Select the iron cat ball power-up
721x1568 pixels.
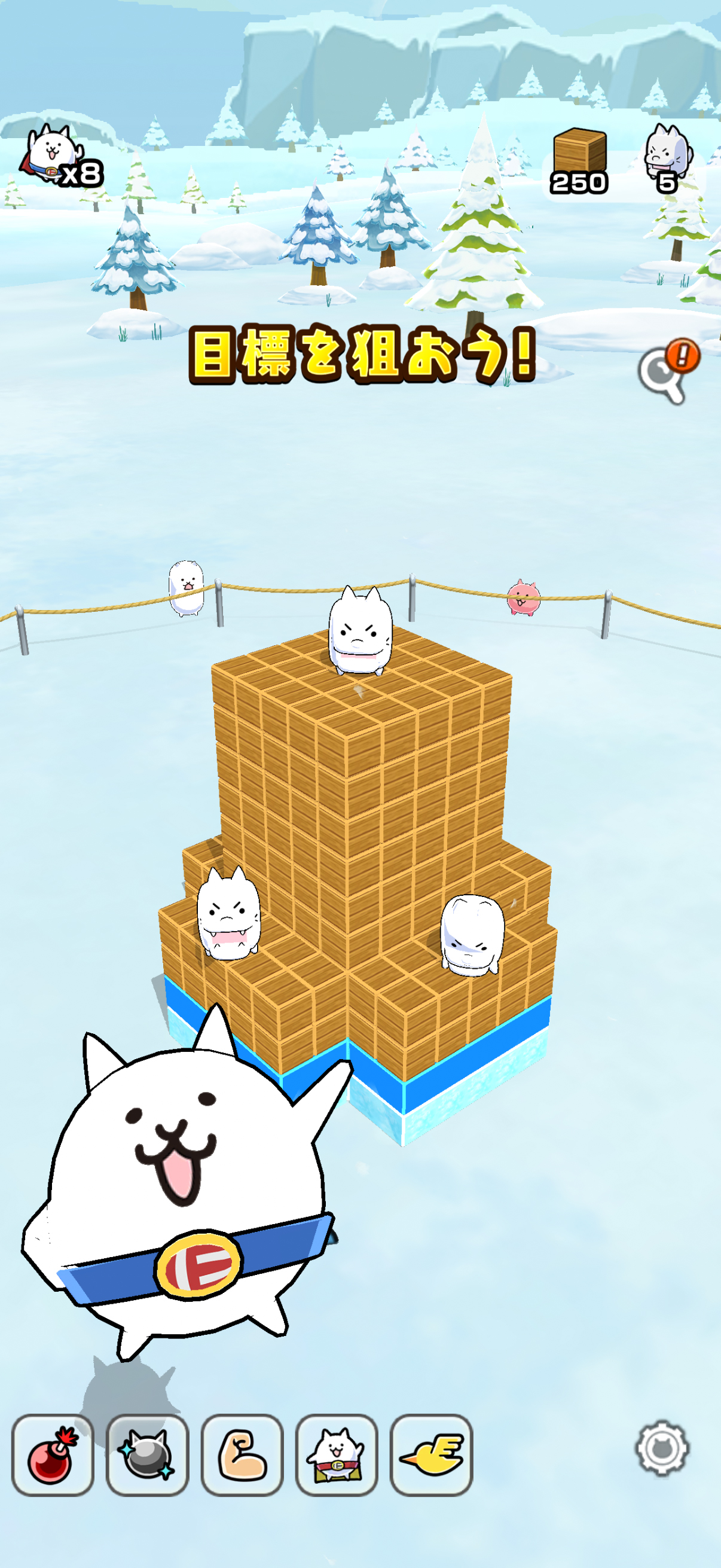(147, 1455)
